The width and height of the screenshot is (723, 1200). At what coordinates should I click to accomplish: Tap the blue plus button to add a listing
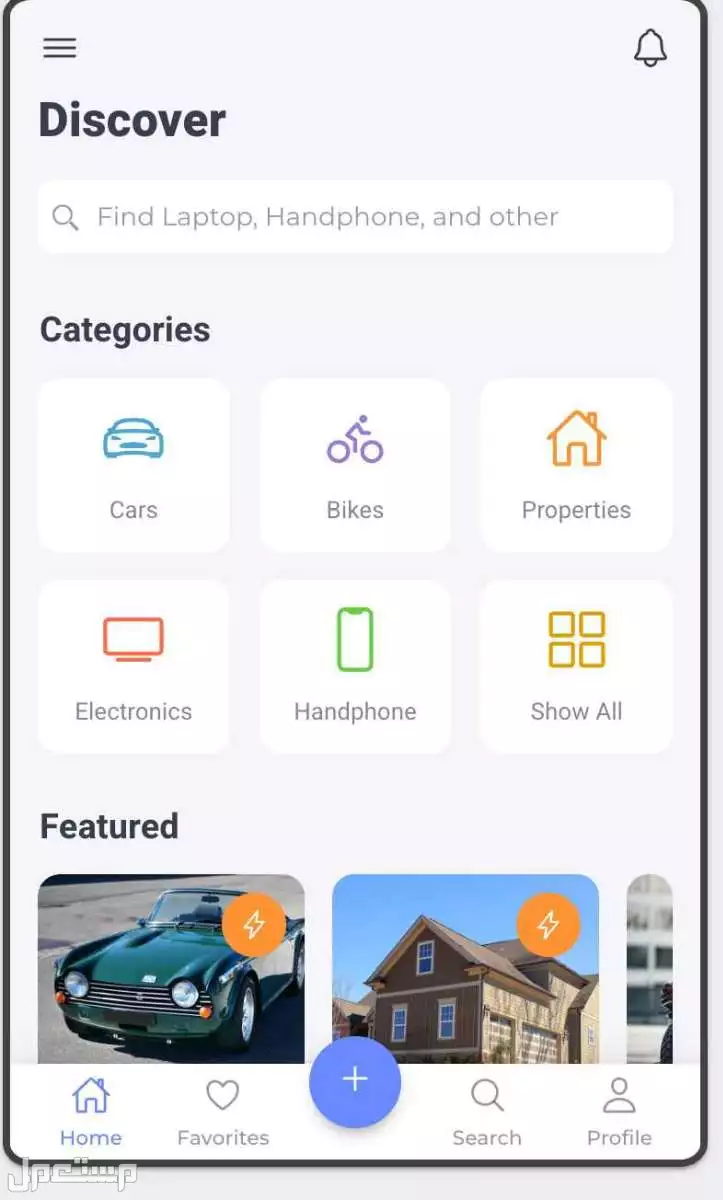click(355, 1080)
